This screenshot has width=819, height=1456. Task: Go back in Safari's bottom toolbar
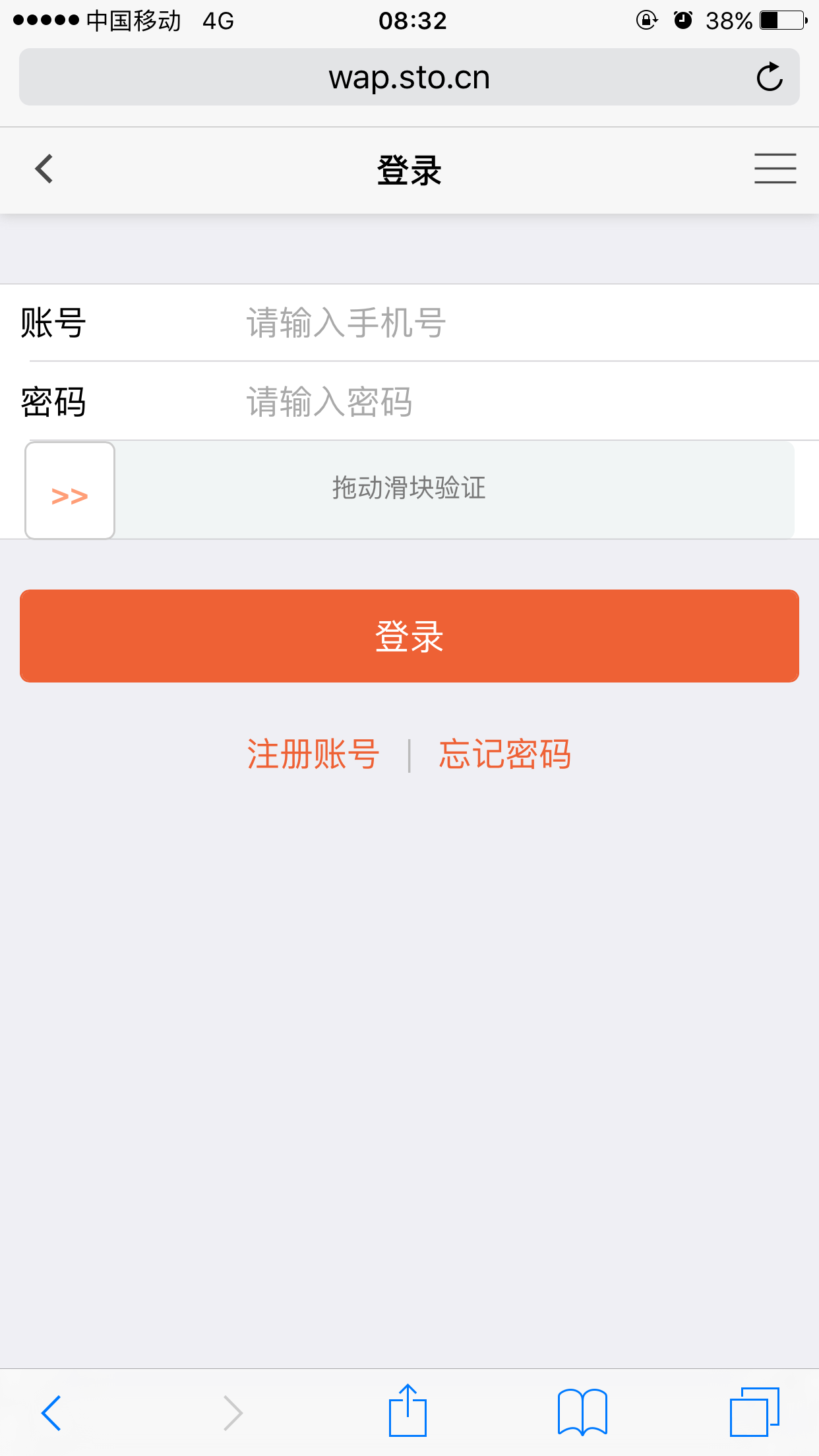51,1412
